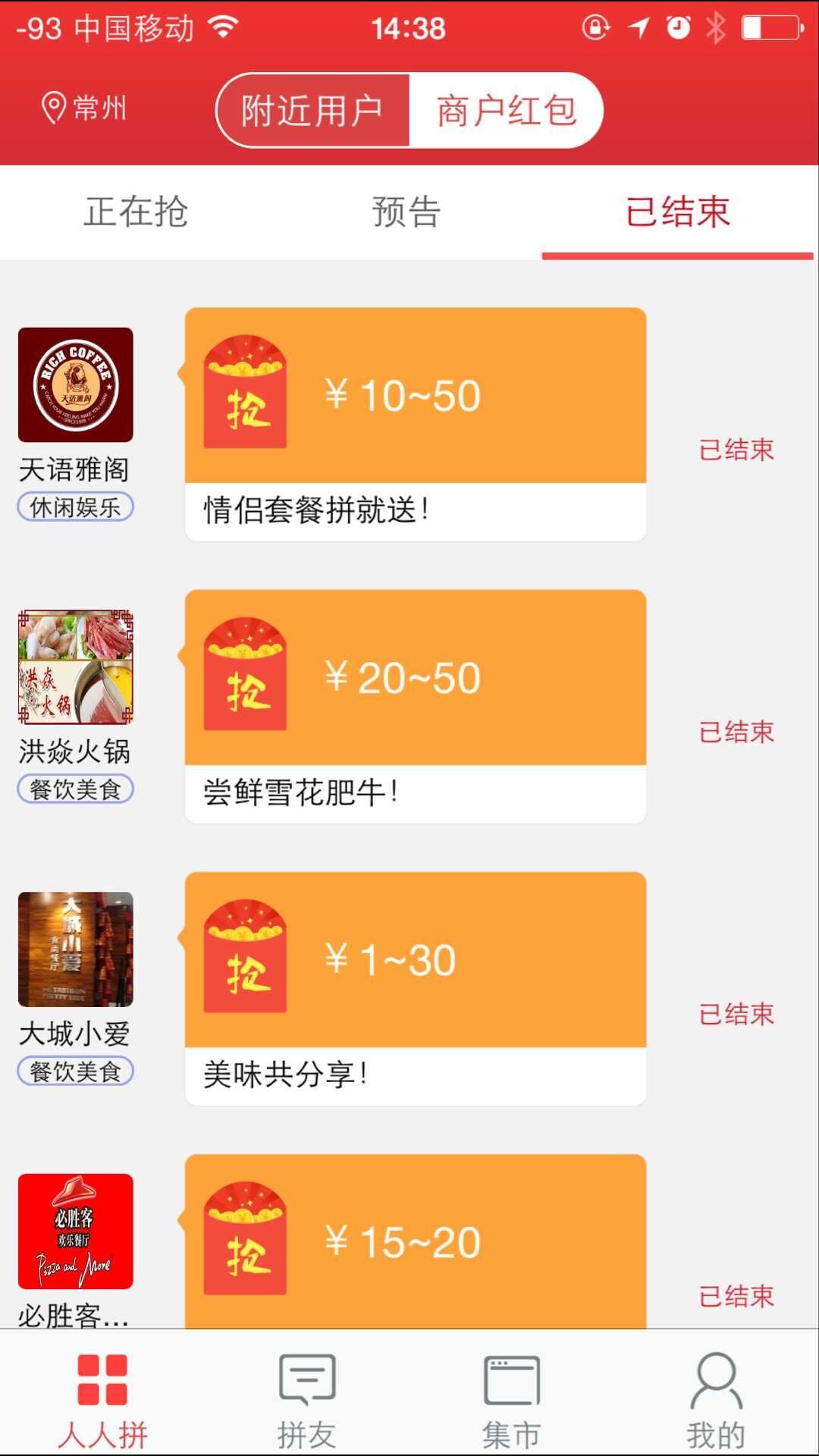Switch to the 正在抢 tab
Viewport: 819px width, 1456px height.
[136, 212]
